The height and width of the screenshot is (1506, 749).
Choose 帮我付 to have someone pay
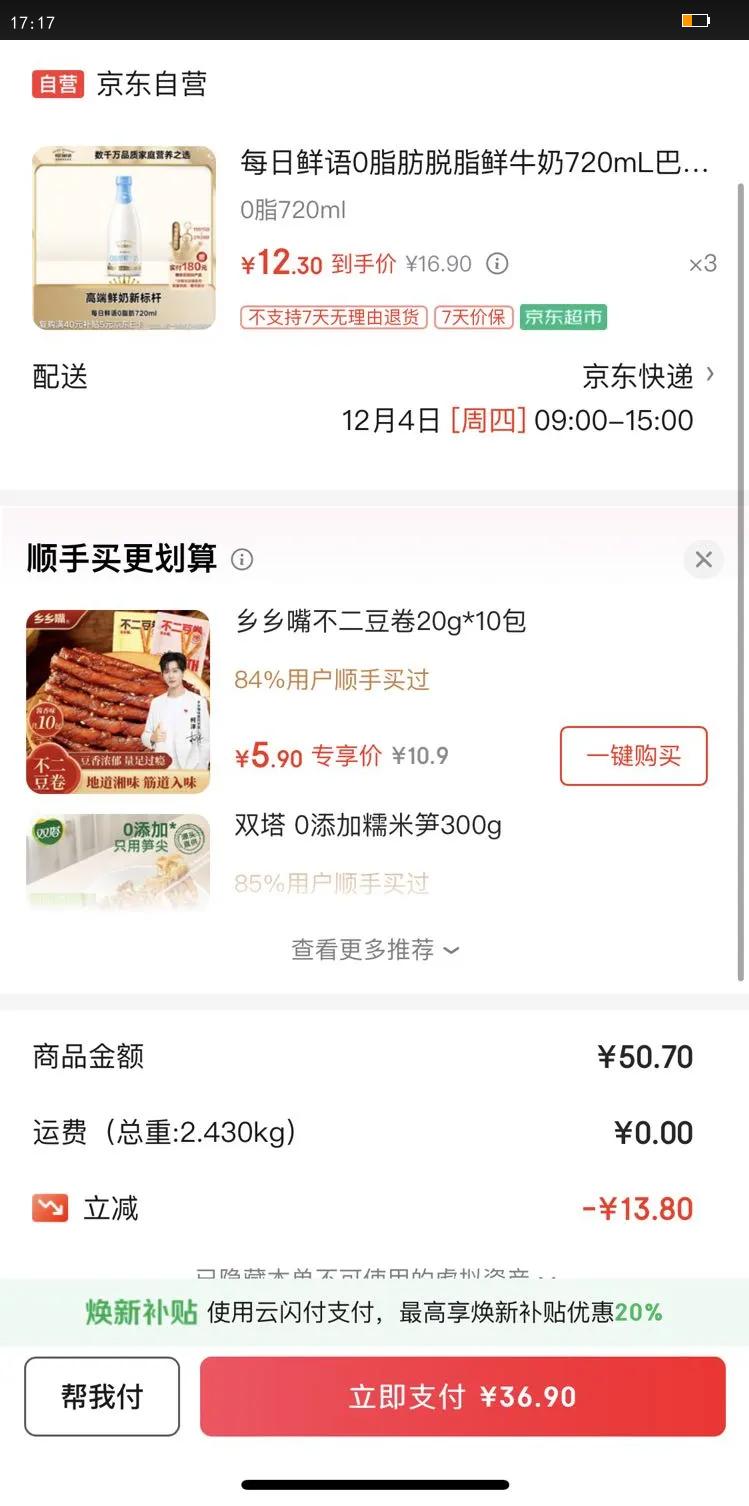[102, 1396]
